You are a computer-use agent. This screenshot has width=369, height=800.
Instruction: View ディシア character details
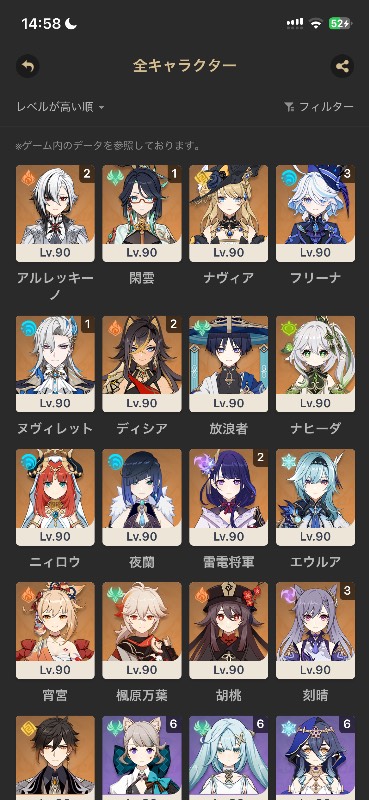click(142, 364)
